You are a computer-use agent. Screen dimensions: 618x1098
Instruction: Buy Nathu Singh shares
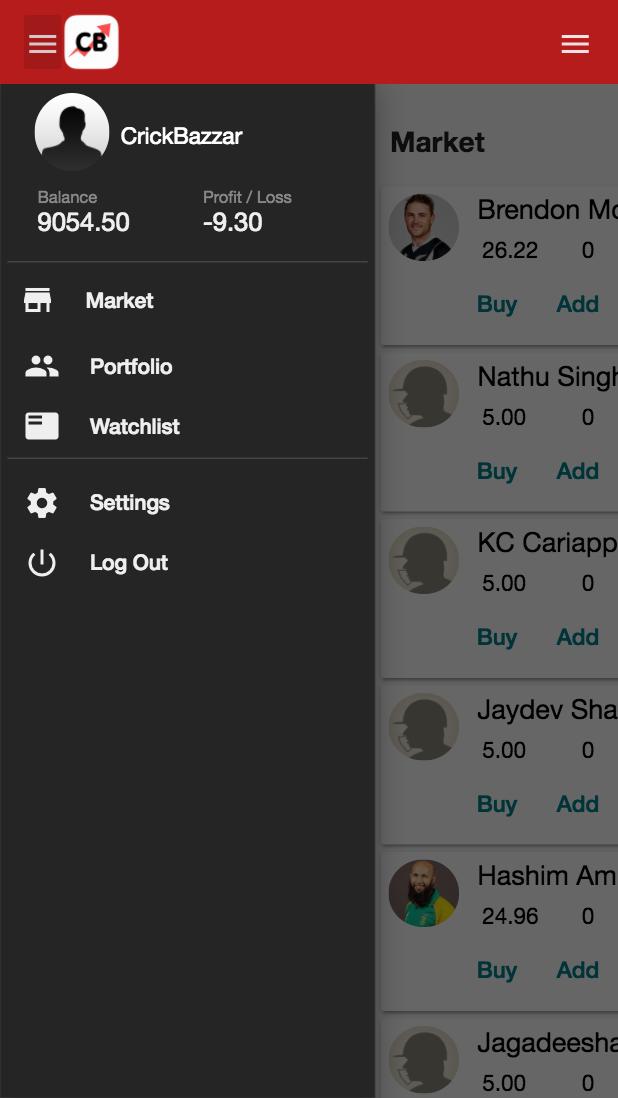[x=497, y=471]
